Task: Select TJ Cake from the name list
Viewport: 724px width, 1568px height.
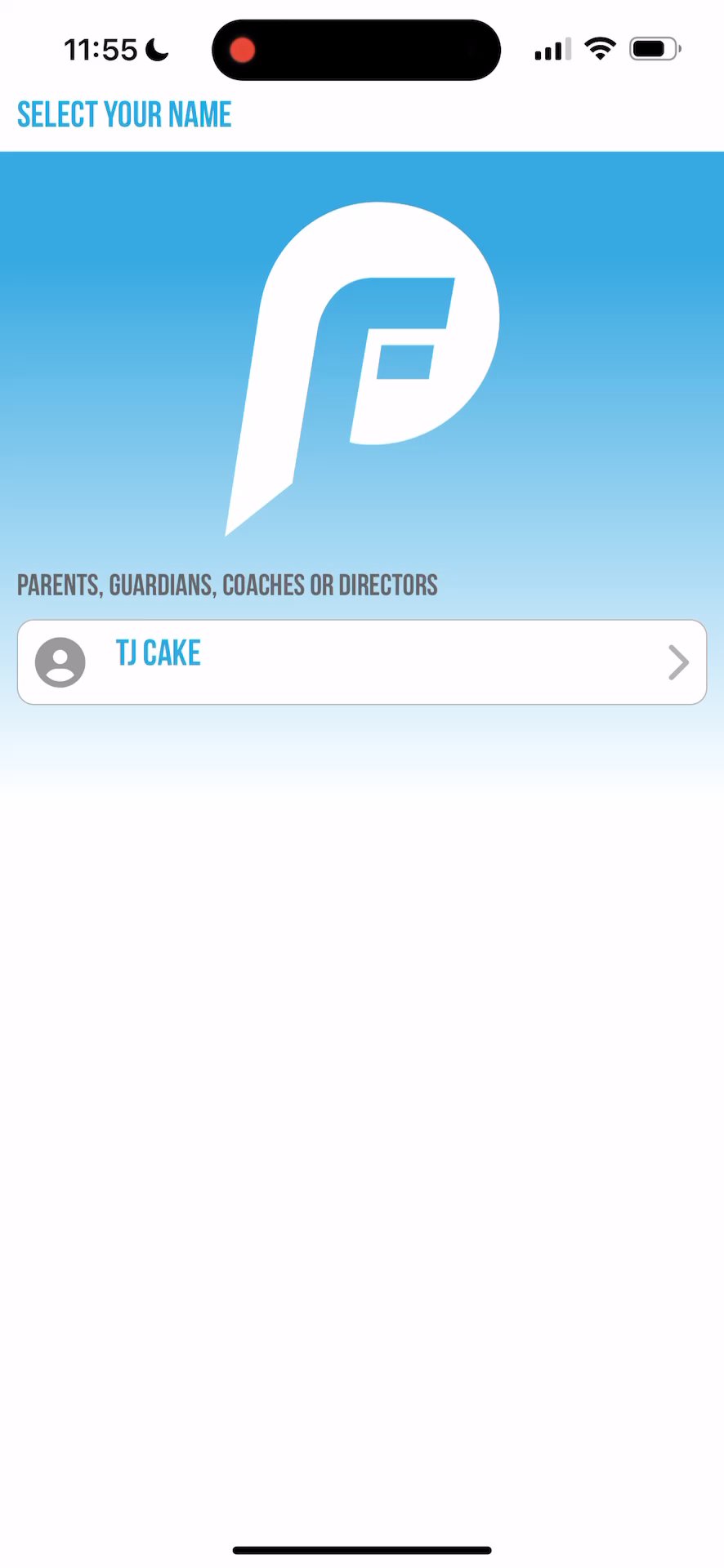Action: [361, 661]
